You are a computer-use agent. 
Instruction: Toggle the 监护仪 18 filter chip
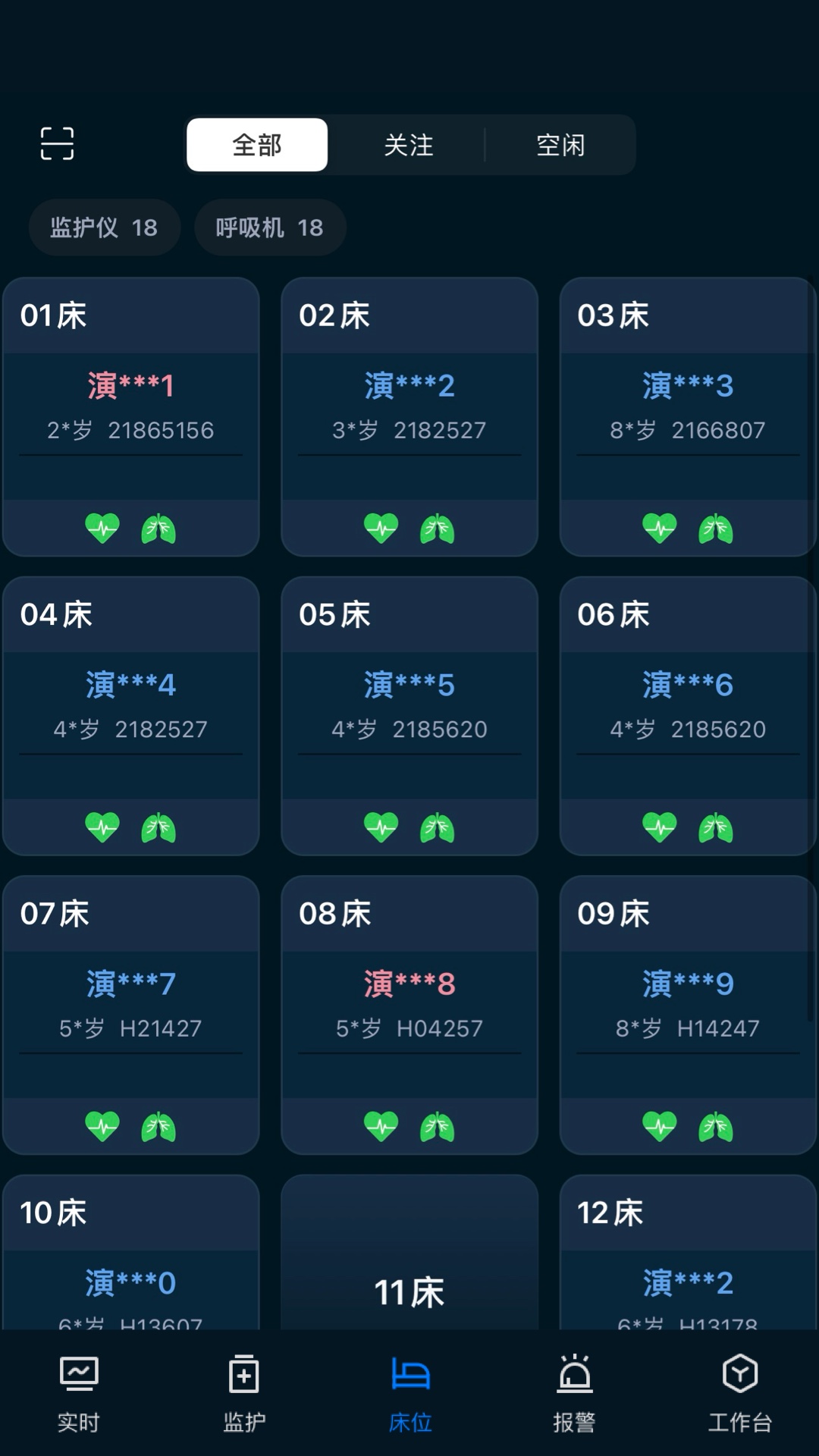click(104, 227)
